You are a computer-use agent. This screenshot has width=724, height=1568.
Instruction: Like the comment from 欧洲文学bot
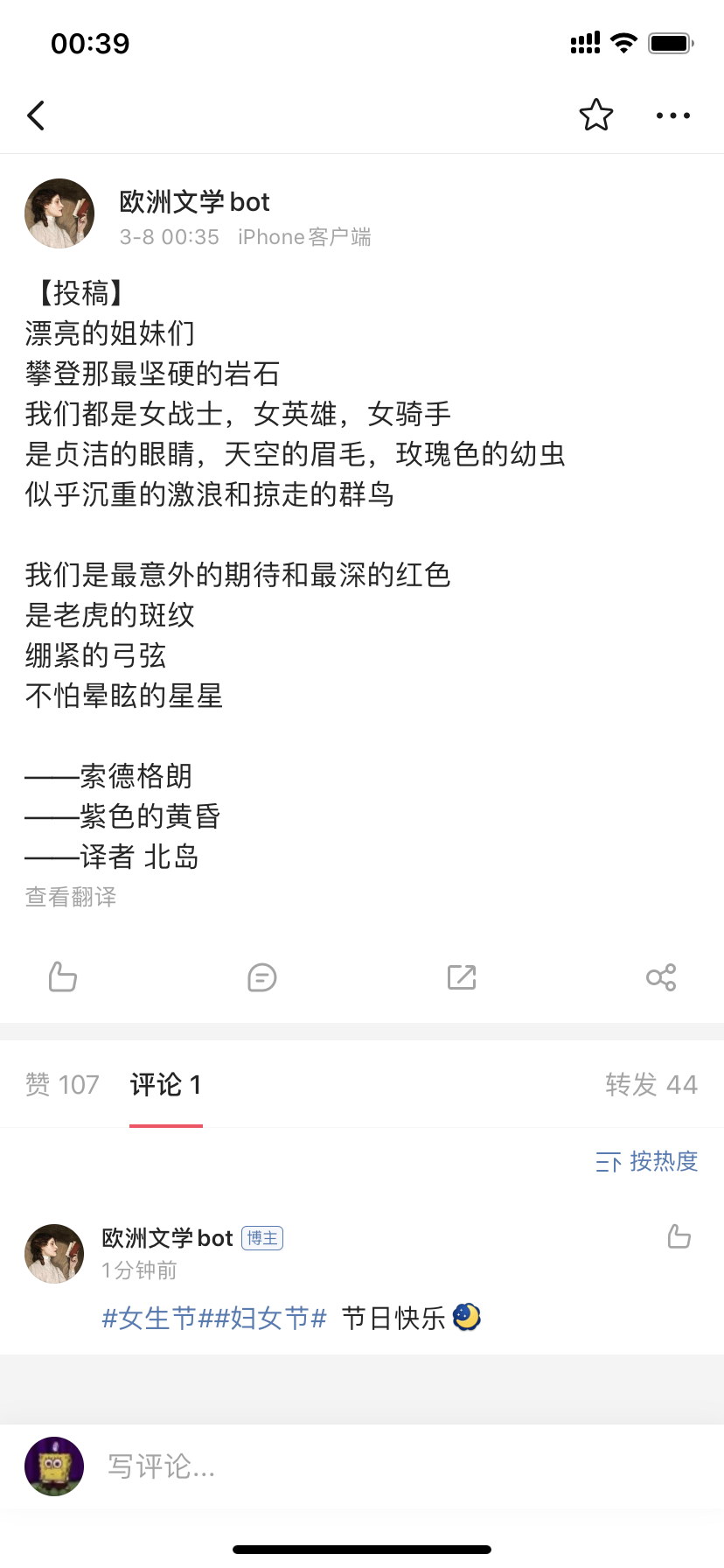click(x=679, y=1236)
